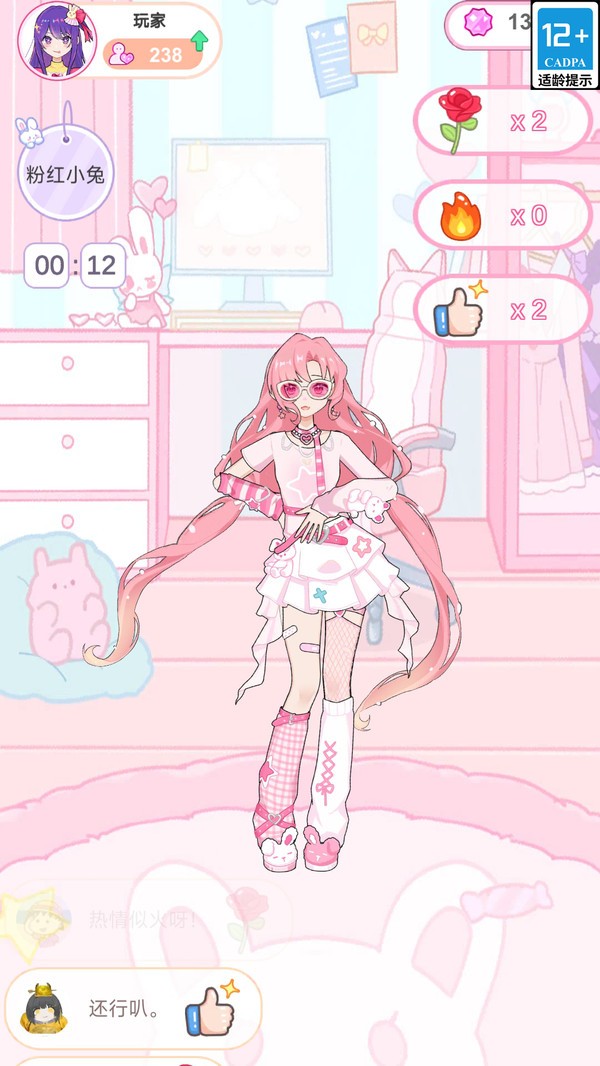Tap the pink gem currency counter
Image resolution: width=600 pixels, height=1066 pixels.
(489, 24)
